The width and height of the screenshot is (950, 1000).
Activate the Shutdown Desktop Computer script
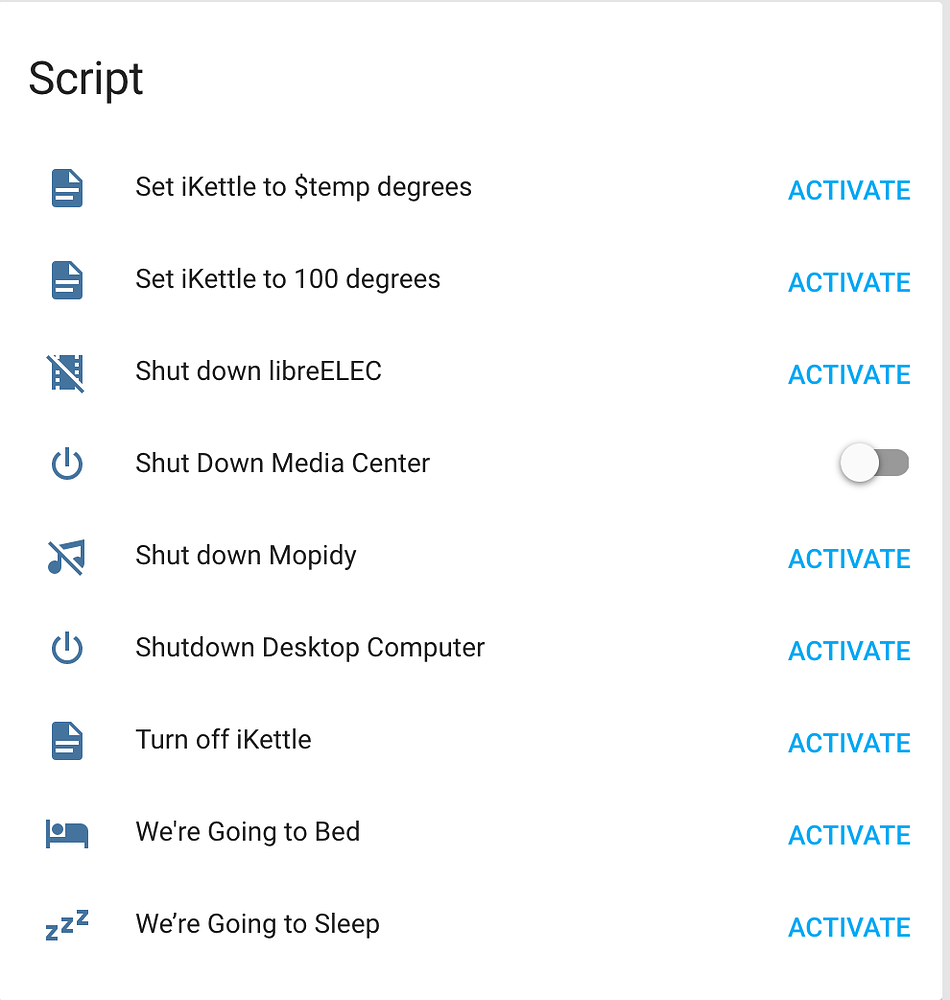click(x=848, y=650)
